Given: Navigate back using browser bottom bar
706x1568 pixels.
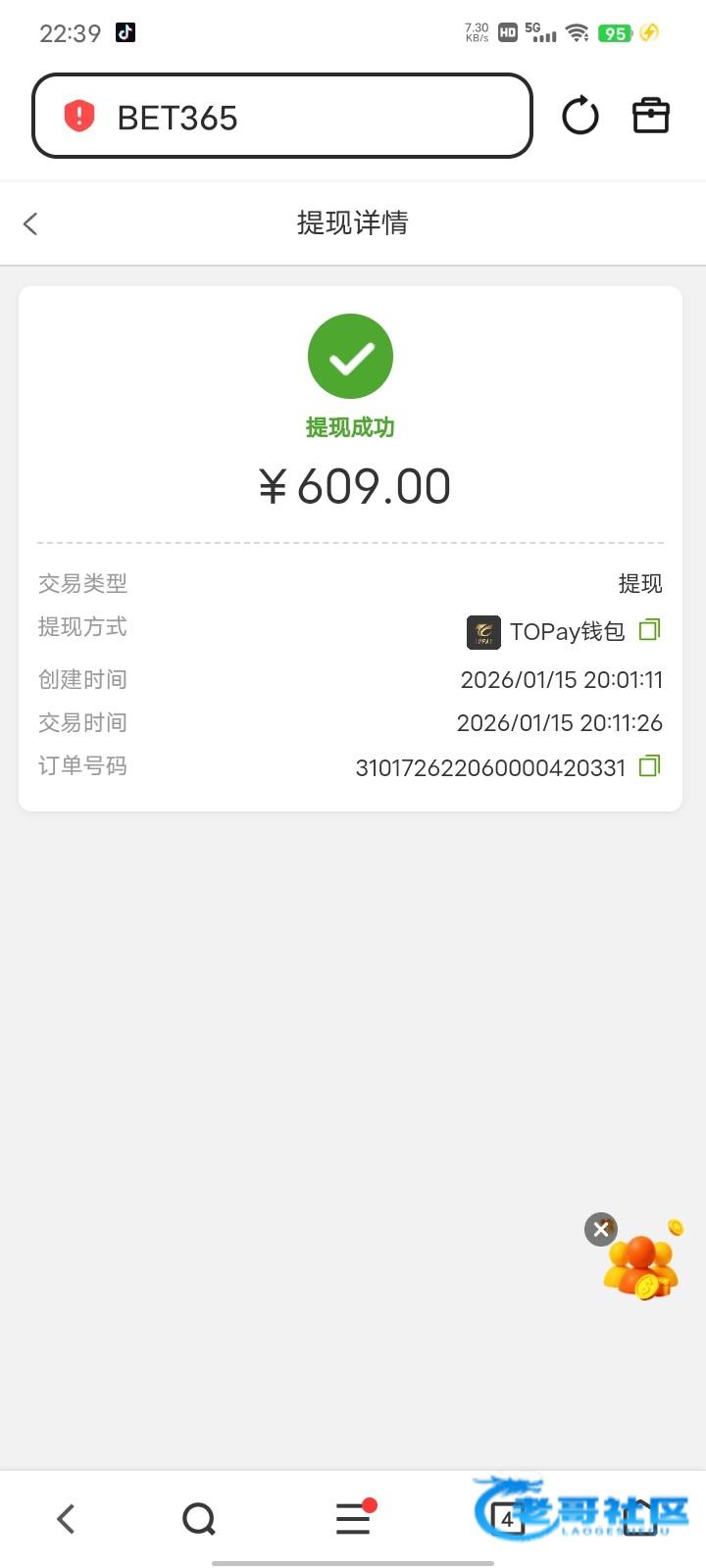Looking at the screenshot, I should tap(66, 1519).
